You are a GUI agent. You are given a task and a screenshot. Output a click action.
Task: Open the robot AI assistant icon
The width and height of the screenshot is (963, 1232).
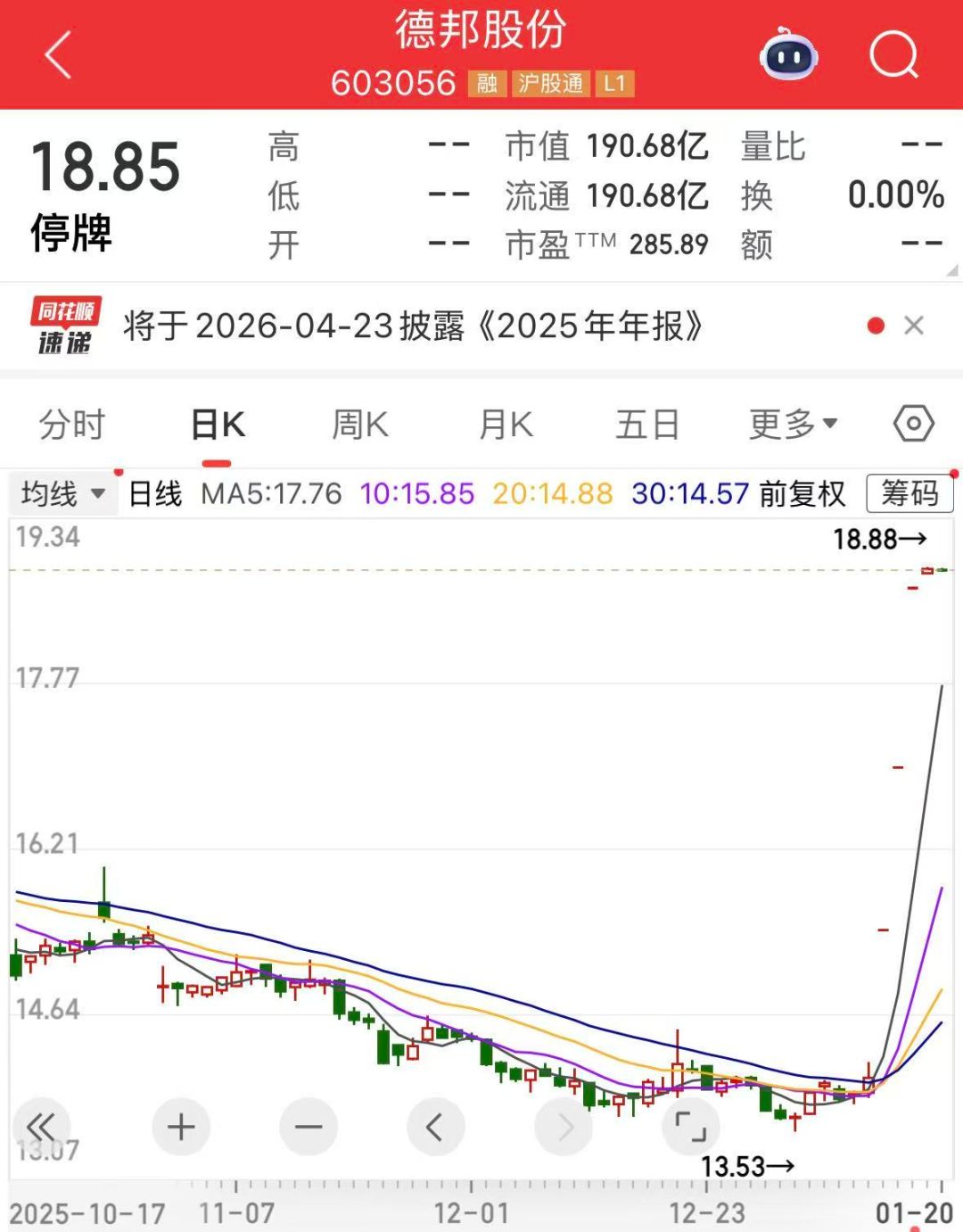click(x=788, y=55)
